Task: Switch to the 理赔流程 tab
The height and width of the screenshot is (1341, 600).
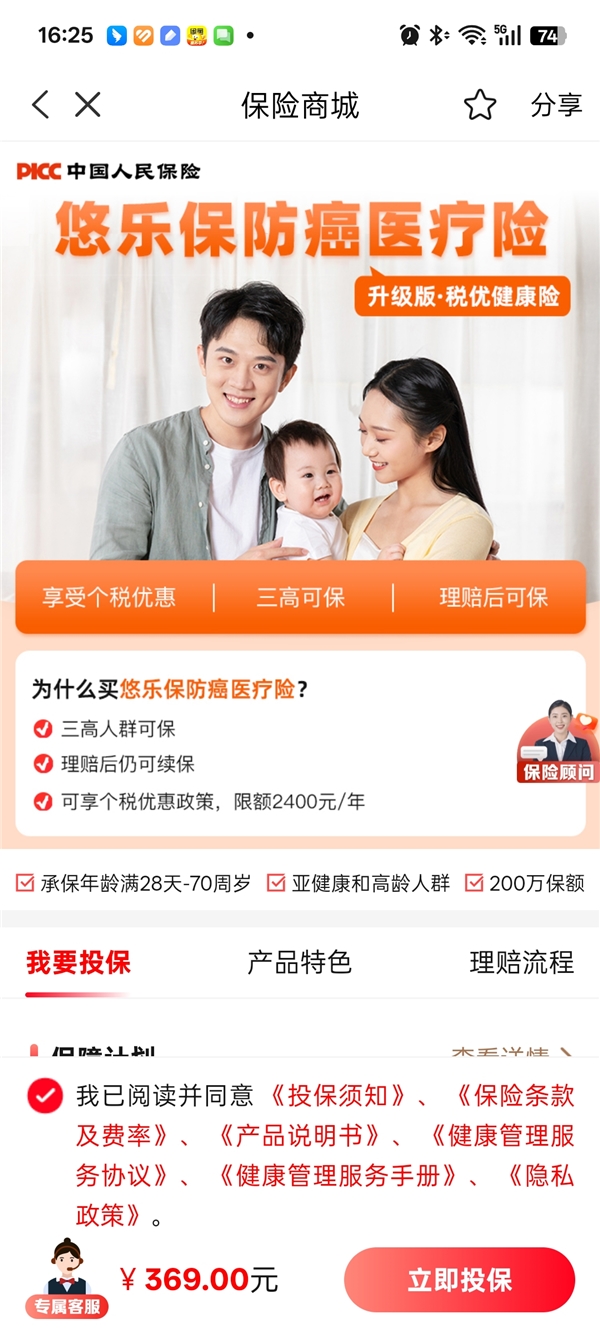Action: coord(521,963)
